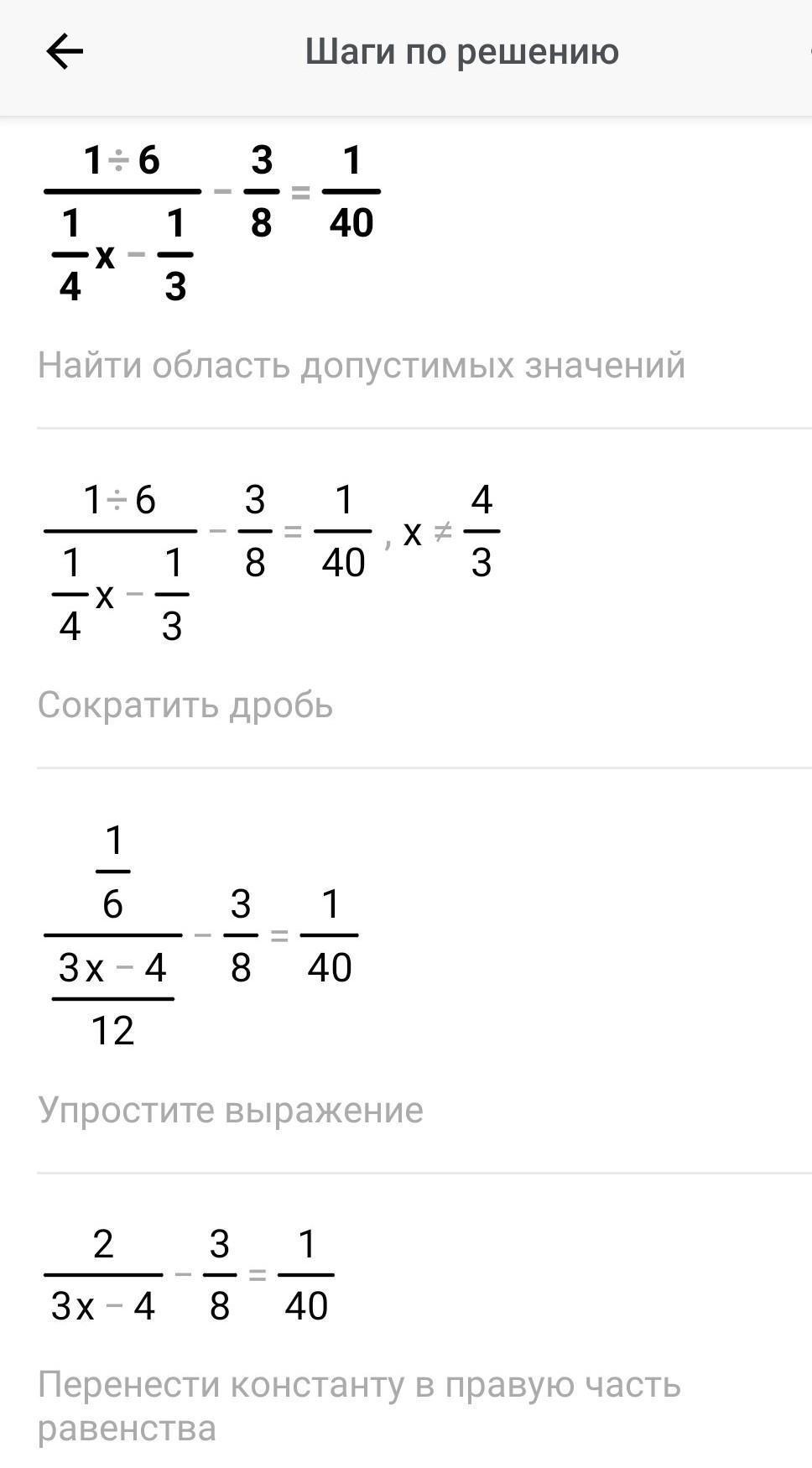Image resolution: width=812 pixels, height=1468 pixels.
Task: Go back using the top-left arrow
Action: point(65,52)
